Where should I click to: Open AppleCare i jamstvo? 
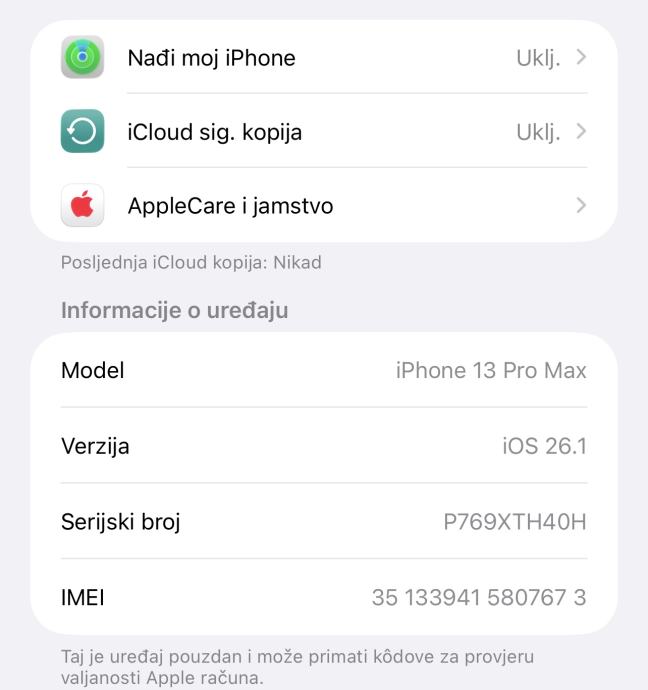pos(323,206)
